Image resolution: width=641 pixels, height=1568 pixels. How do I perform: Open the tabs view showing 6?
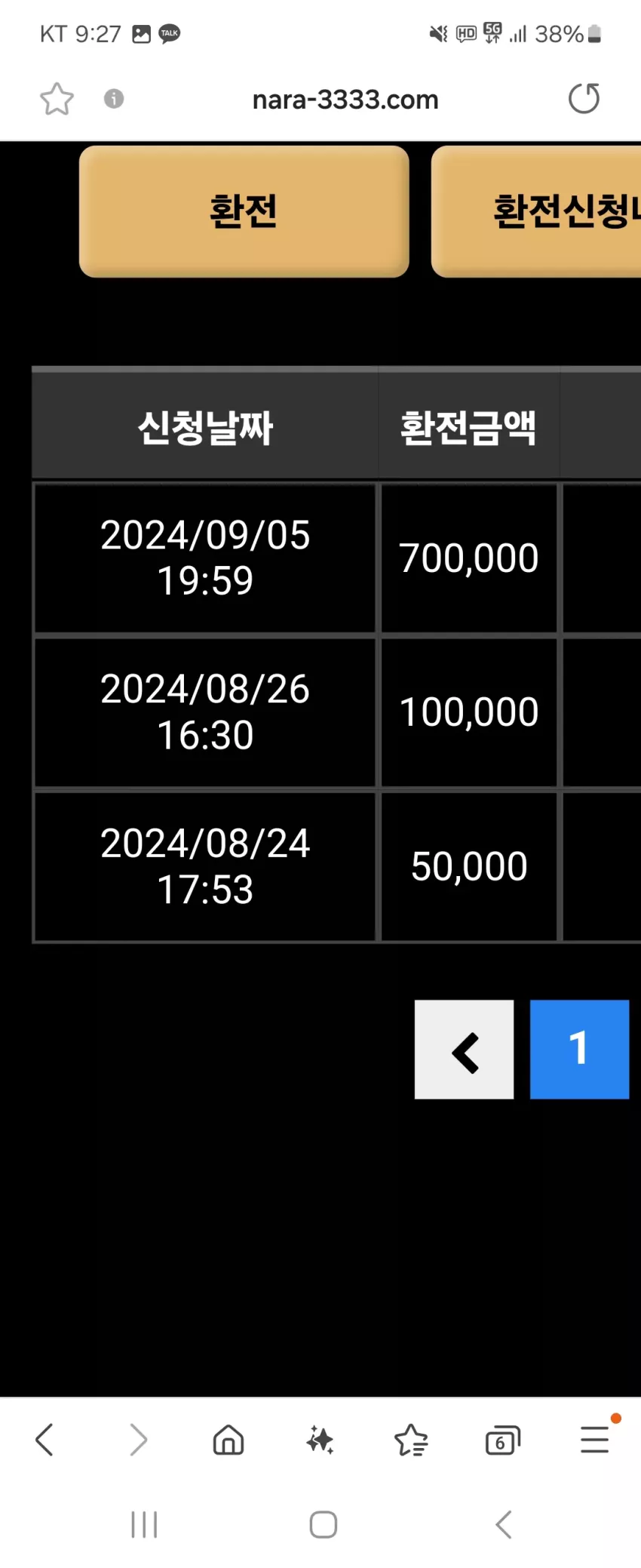coord(503,1440)
